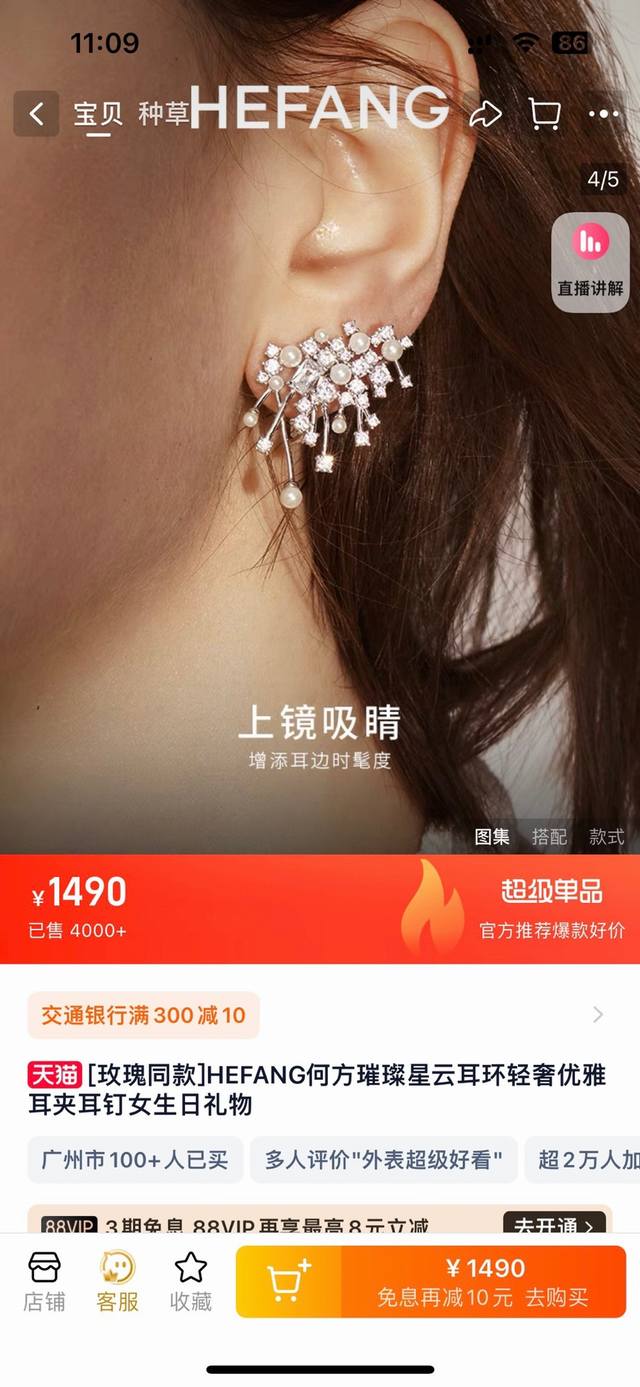Open the shopping cart icon
Viewport: 640px width, 1387px height.
[544, 114]
